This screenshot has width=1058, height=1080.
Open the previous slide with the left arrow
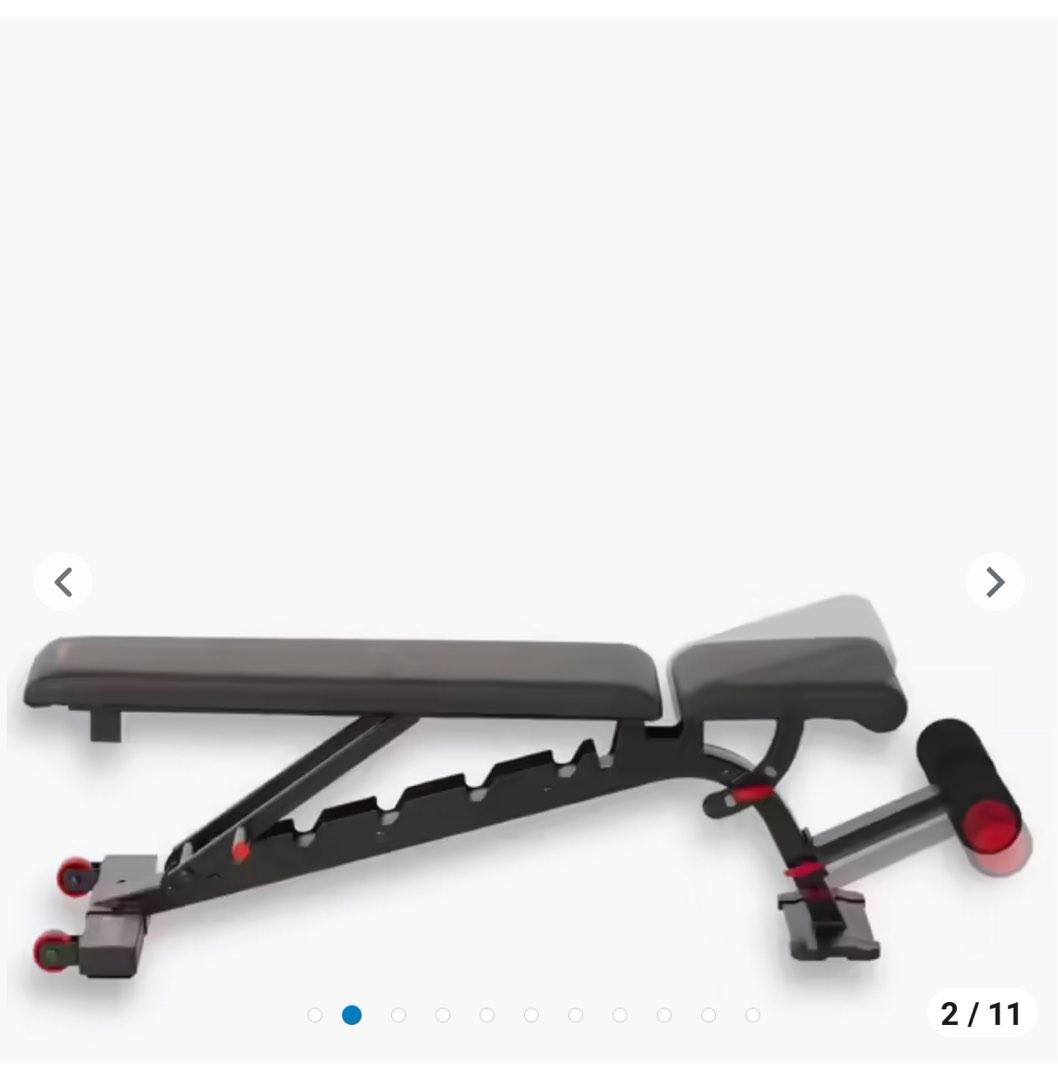pos(63,581)
